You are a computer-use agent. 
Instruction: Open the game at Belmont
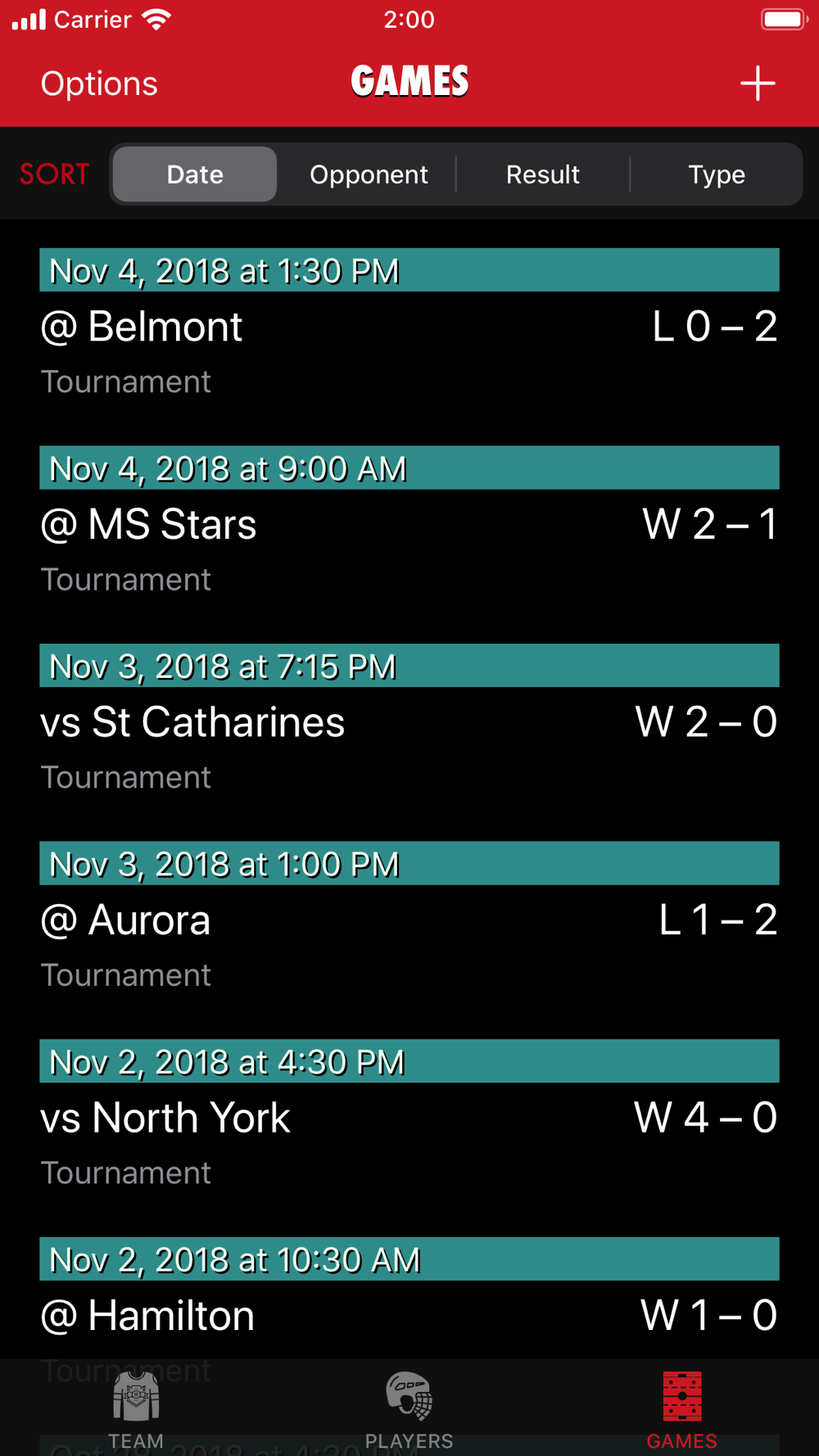click(409, 325)
